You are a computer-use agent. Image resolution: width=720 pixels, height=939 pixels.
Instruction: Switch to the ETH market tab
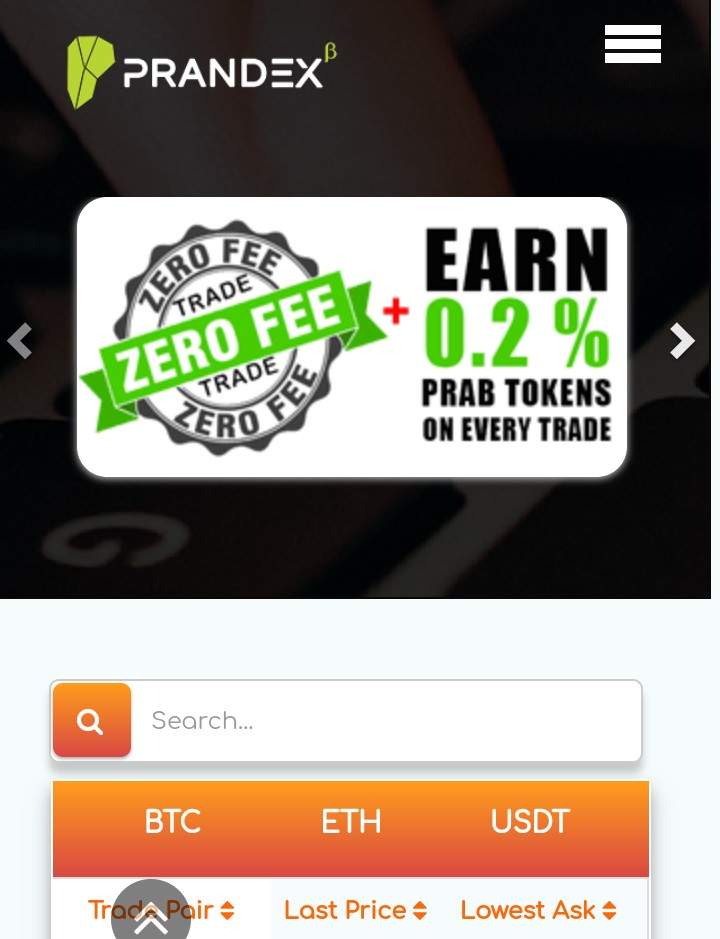[351, 822]
